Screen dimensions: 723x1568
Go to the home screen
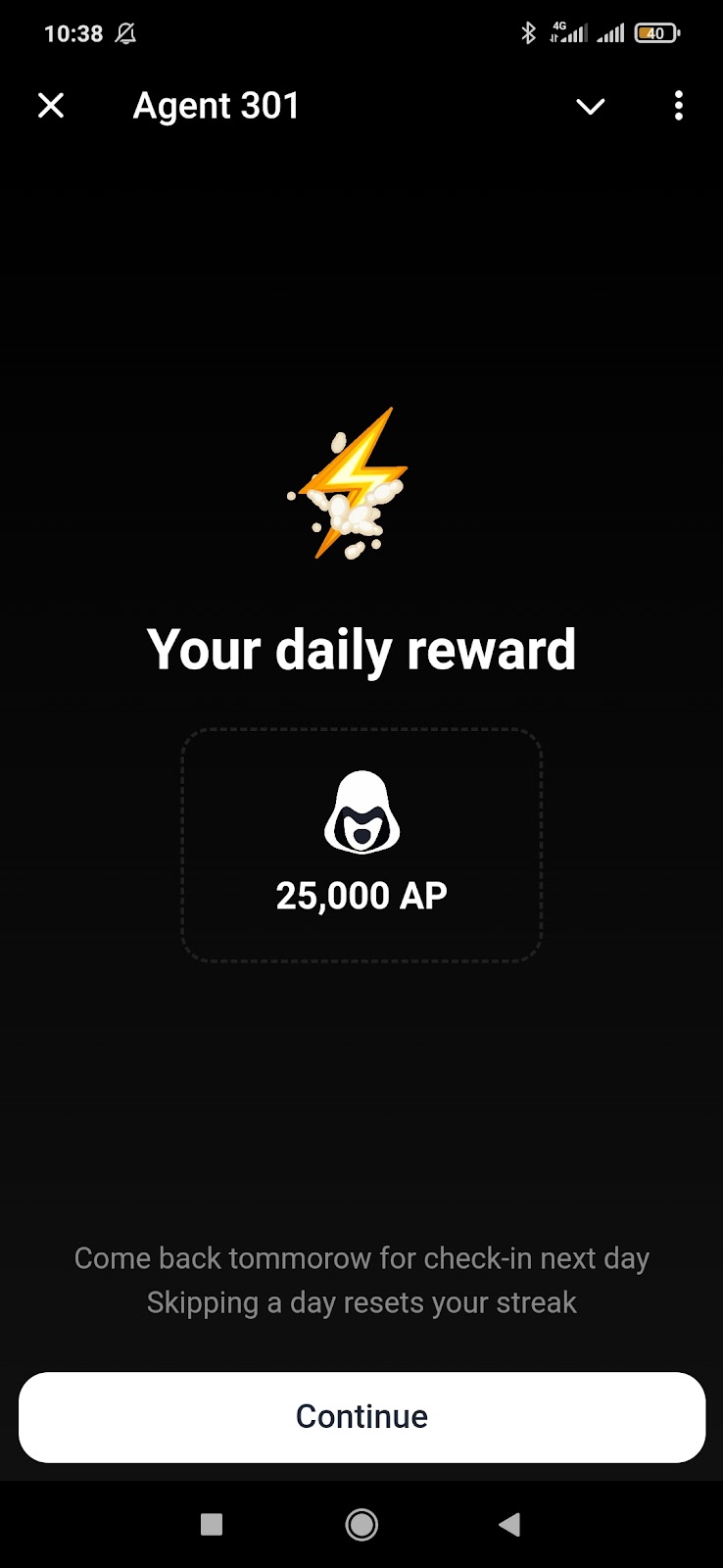point(361,1524)
